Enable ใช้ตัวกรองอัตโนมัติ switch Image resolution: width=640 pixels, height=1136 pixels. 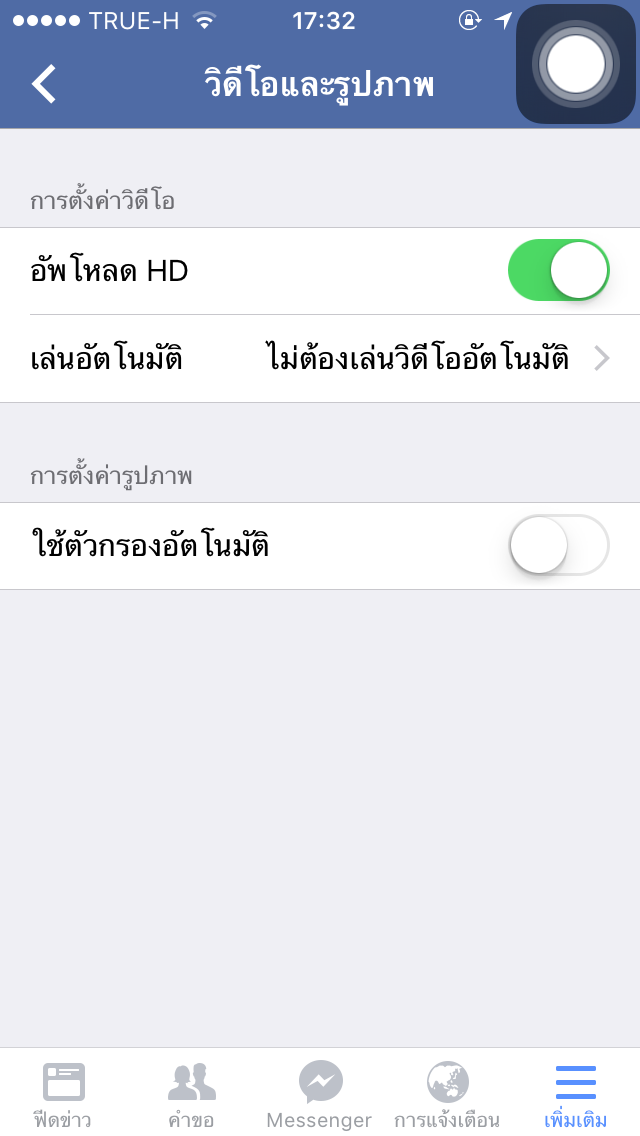(558, 546)
